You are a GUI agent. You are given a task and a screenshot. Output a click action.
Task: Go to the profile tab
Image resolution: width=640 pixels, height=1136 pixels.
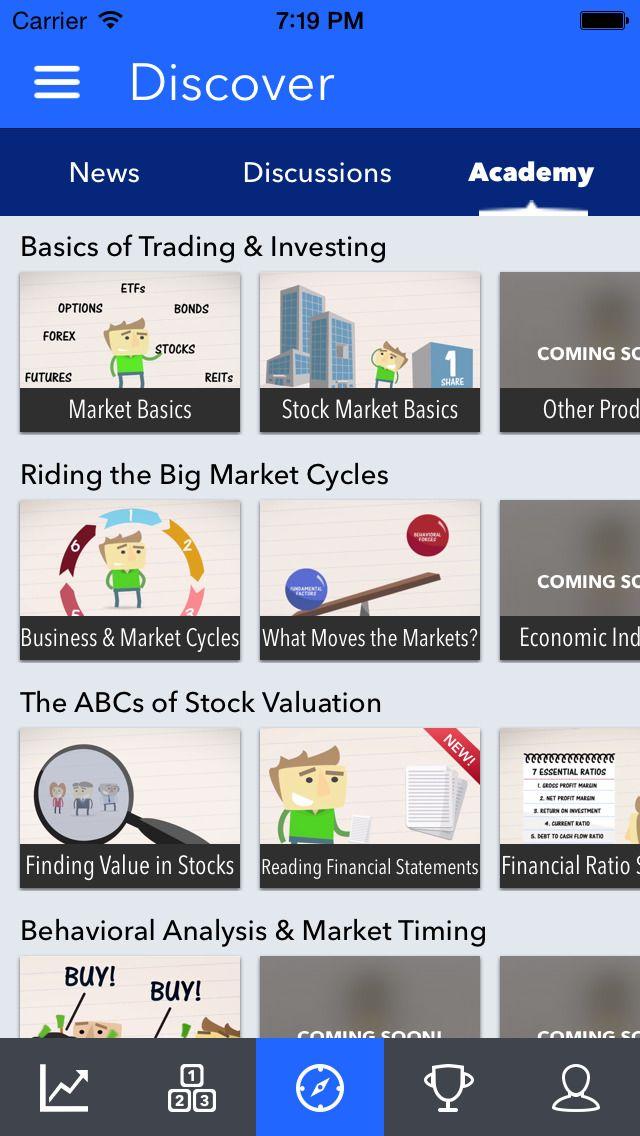[x=576, y=1087]
